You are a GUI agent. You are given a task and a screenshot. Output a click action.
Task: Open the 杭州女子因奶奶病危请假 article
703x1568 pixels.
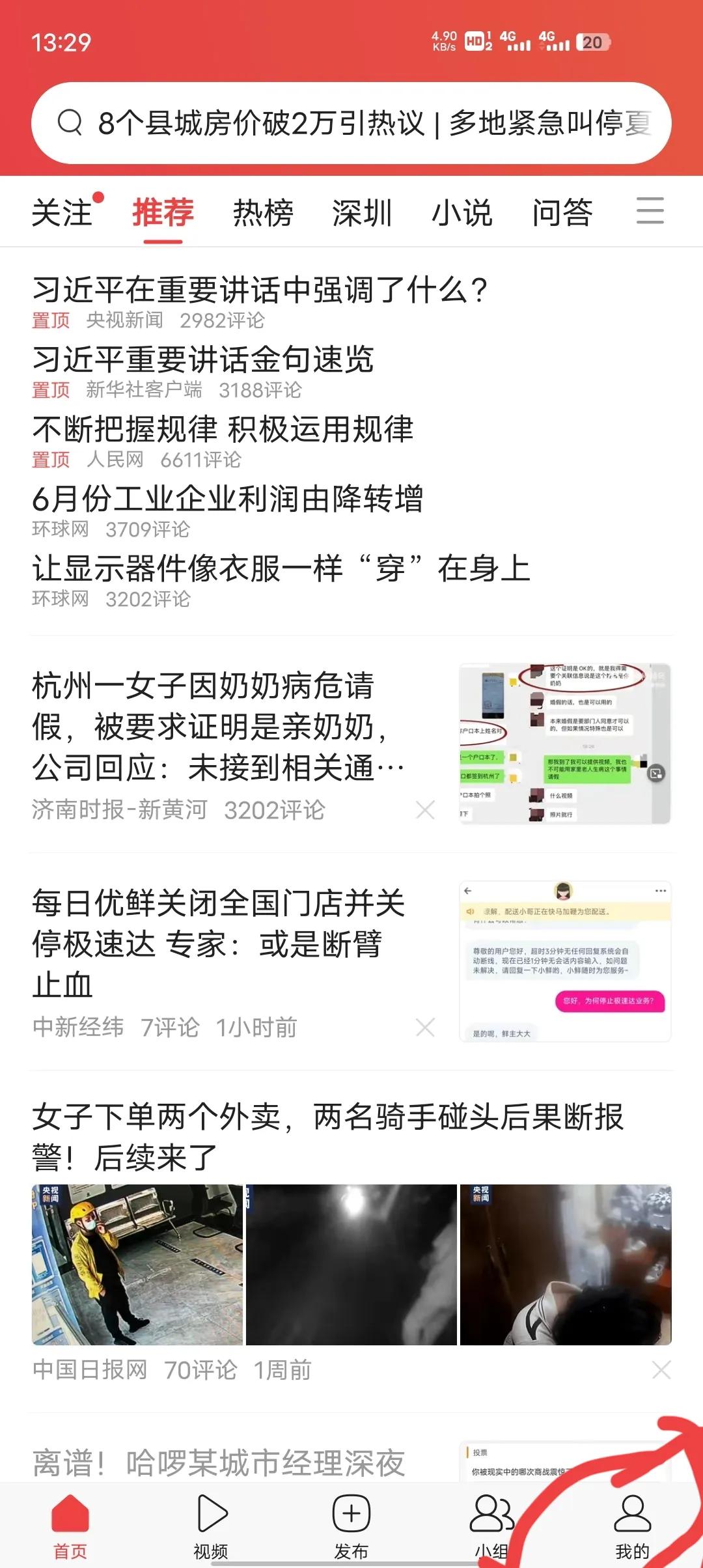[x=218, y=727]
